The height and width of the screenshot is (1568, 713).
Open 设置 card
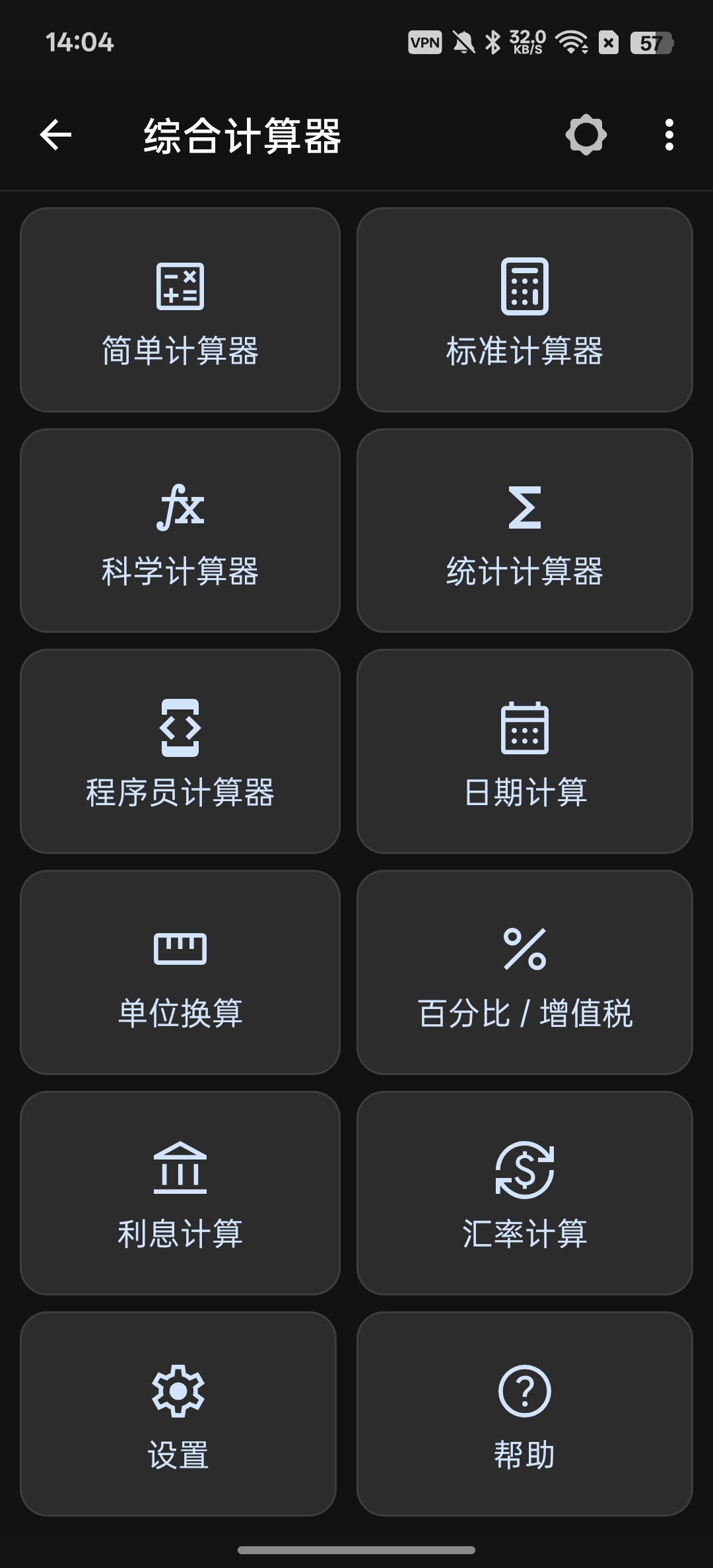tap(178, 1414)
